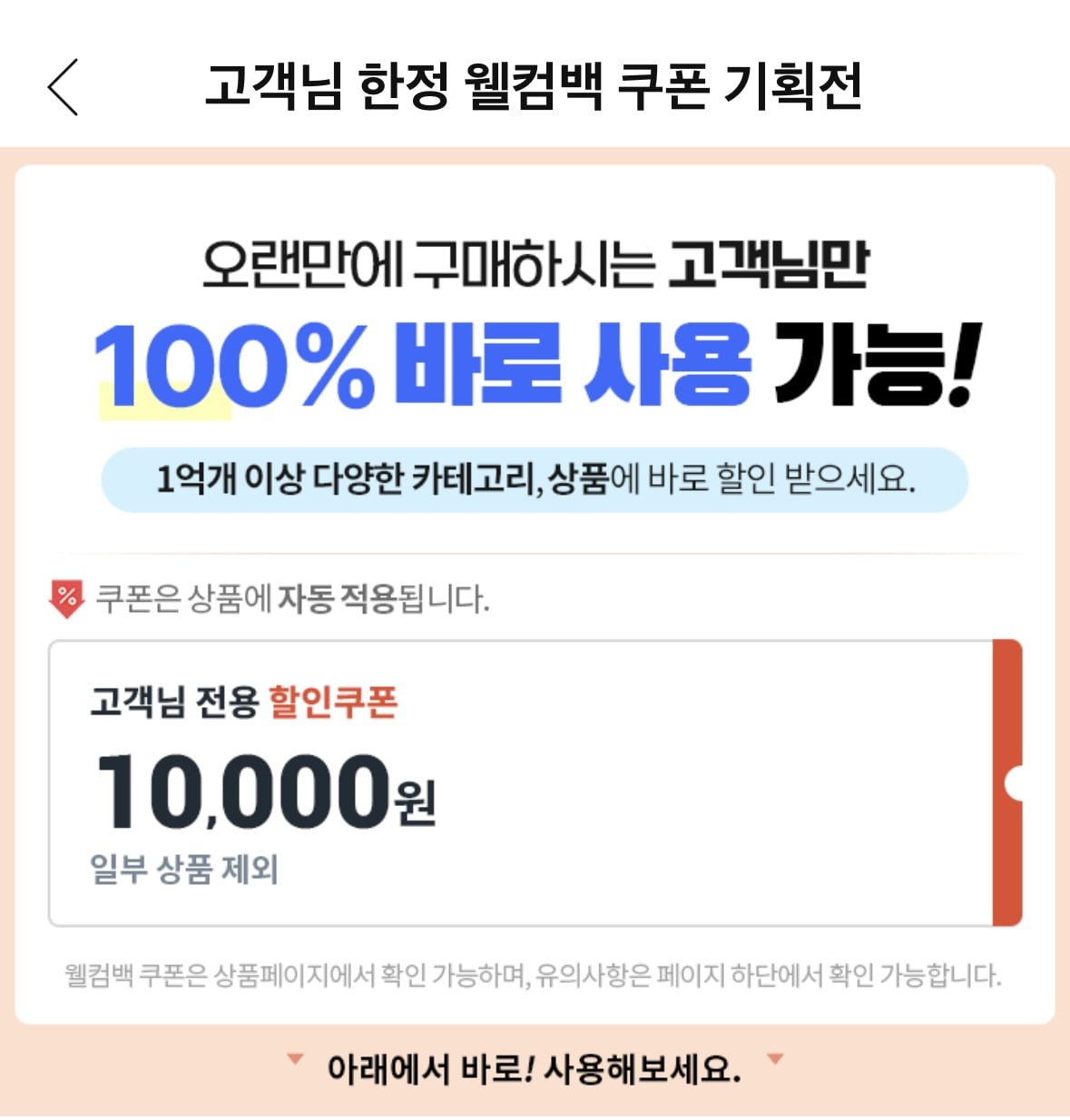
Task: Click the 10,000원 coupon card
Action: click(x=535, y=782)
